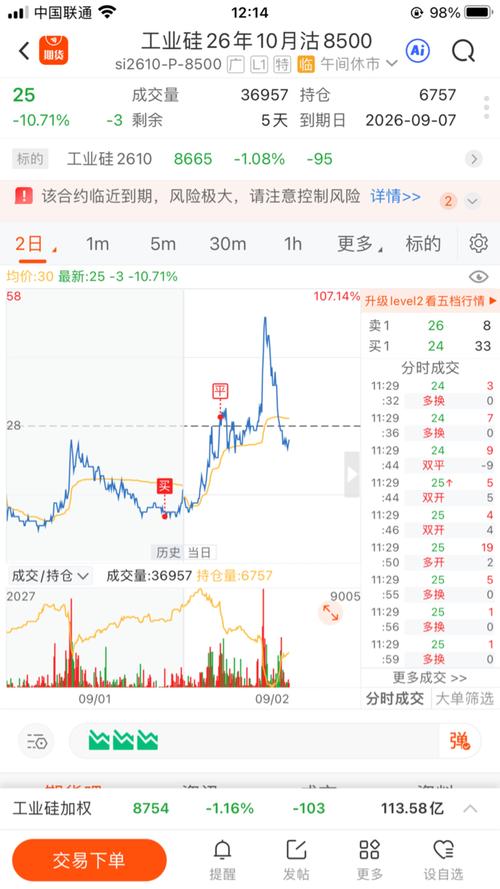Open 更多 chart period dropdown
Viewport: 500px width, 889px height.
pos(359,244)
